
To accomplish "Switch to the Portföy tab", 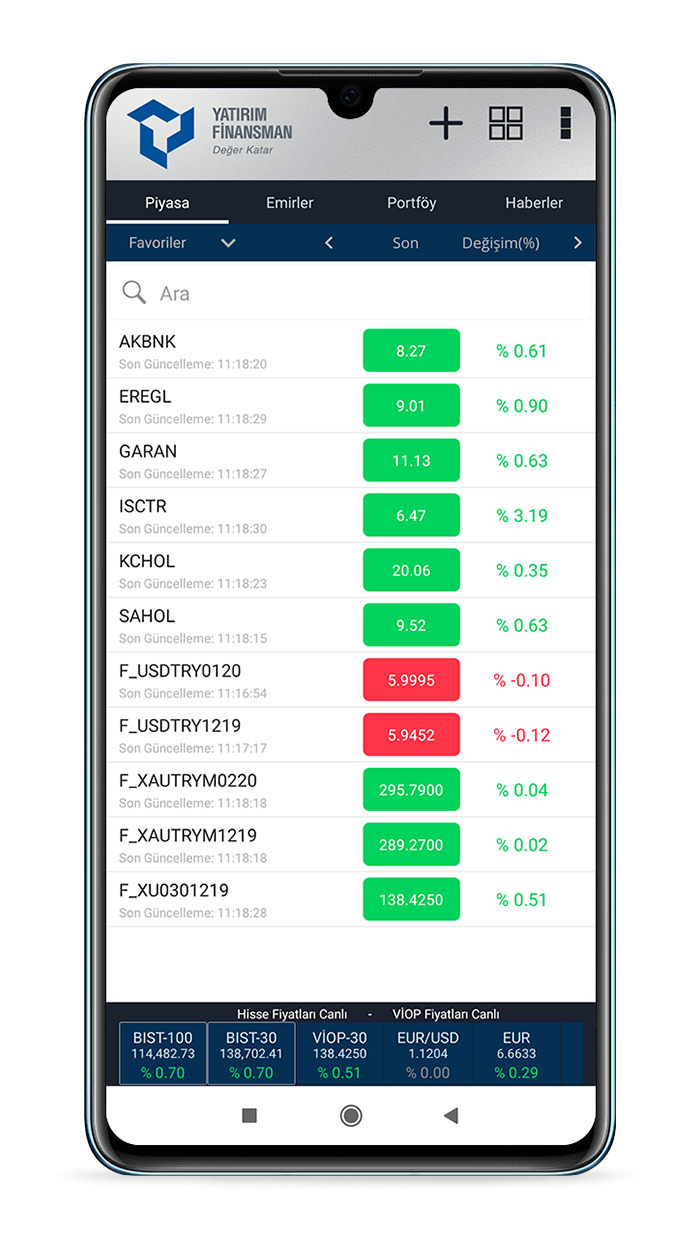I will click(x=412, y=202).
